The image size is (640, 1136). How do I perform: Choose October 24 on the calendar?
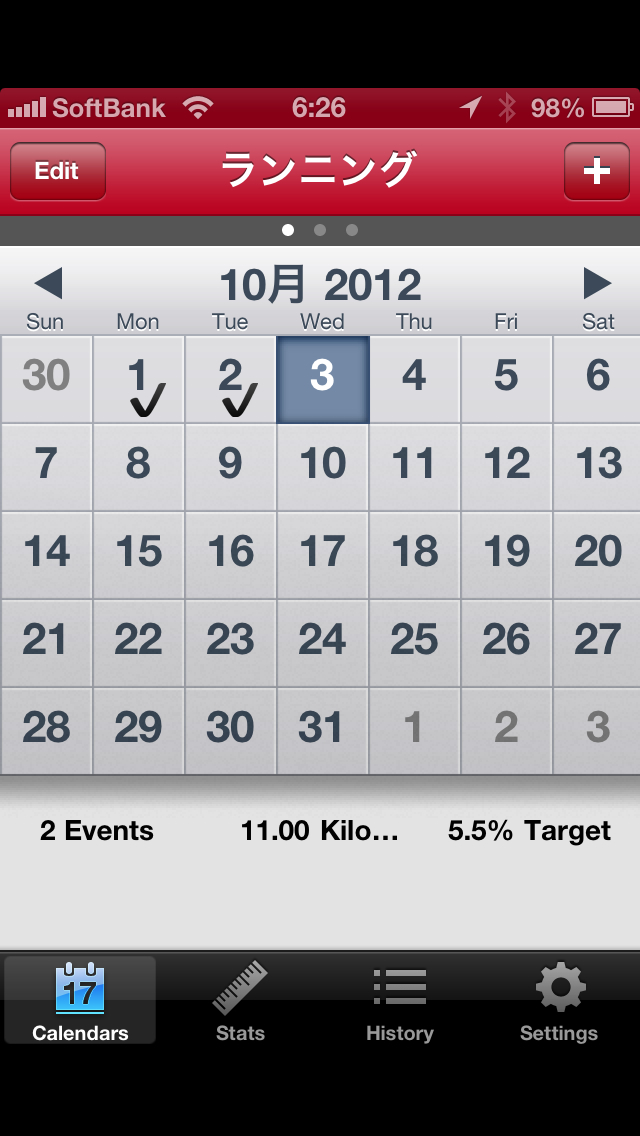tap(322, 642)
